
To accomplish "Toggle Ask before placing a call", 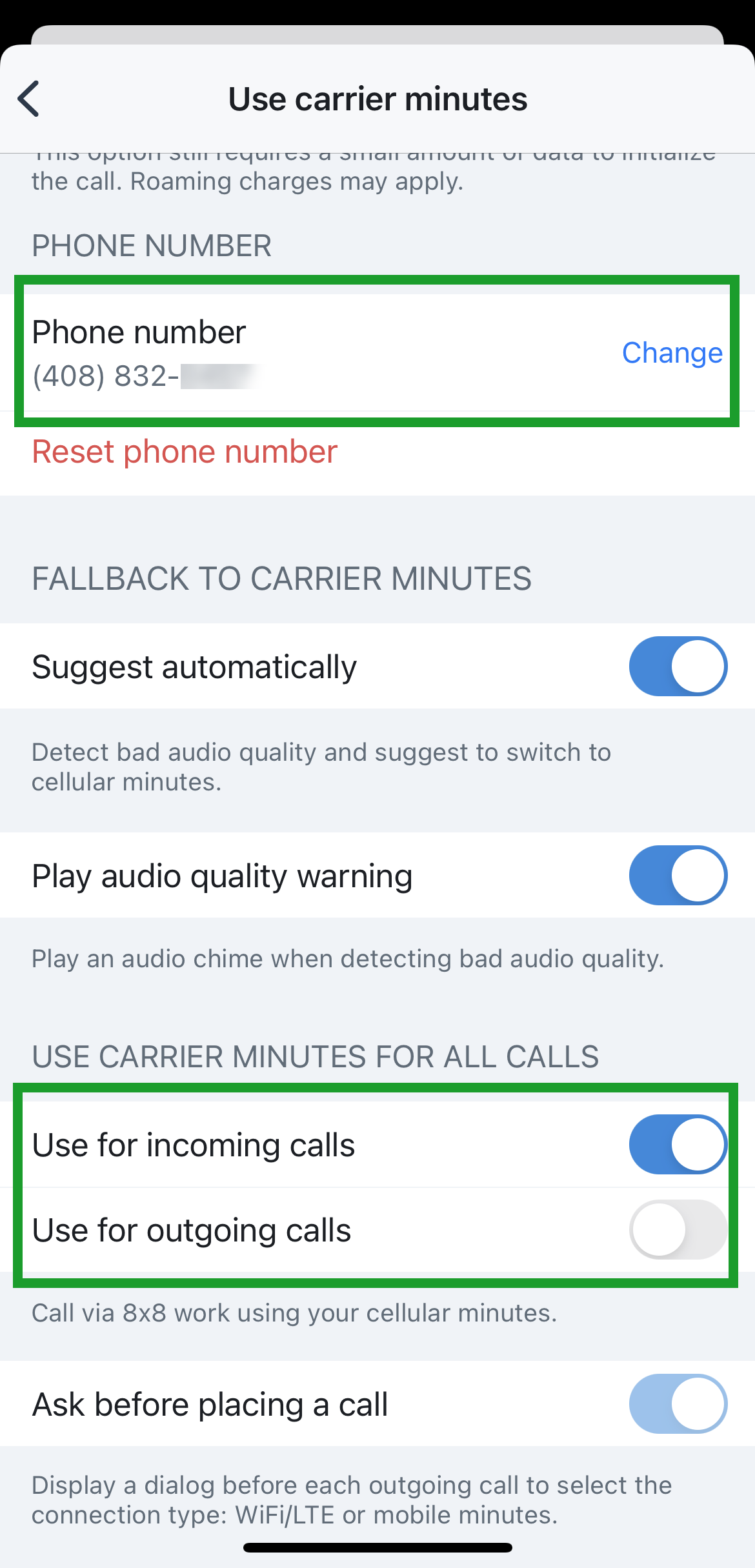I will point(678,1404).
